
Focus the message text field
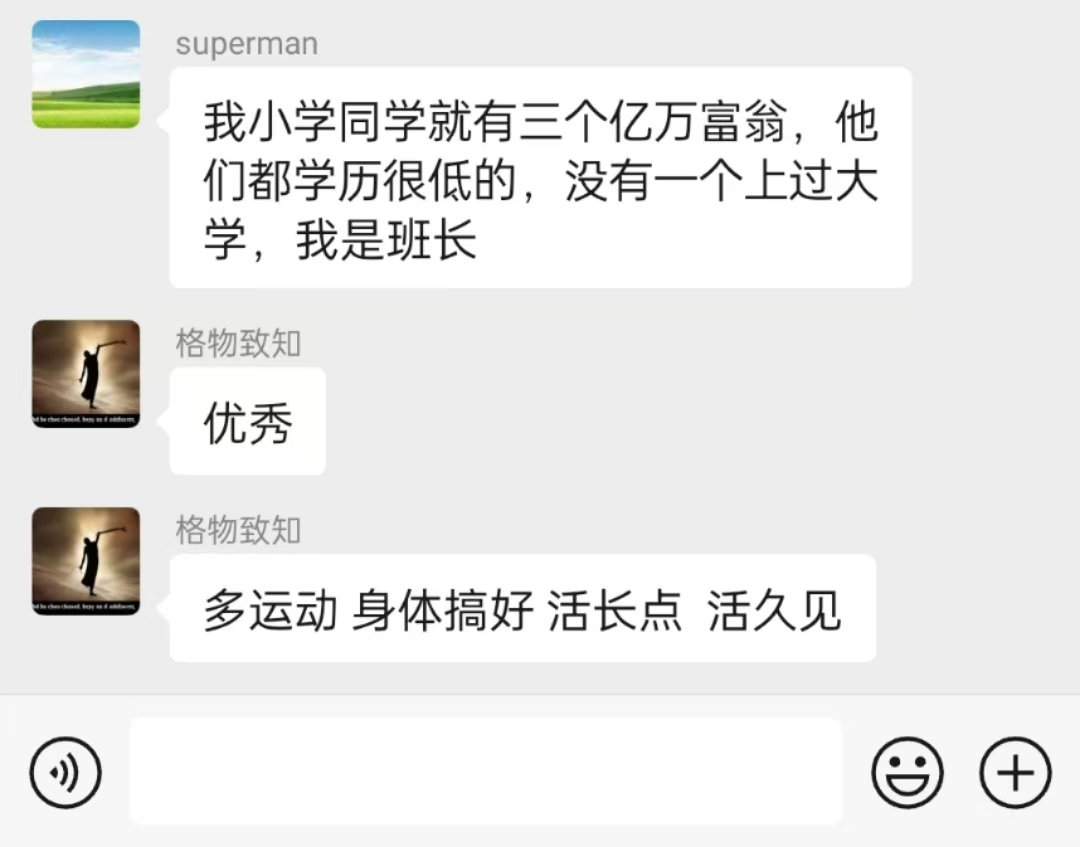pos(486,771)
